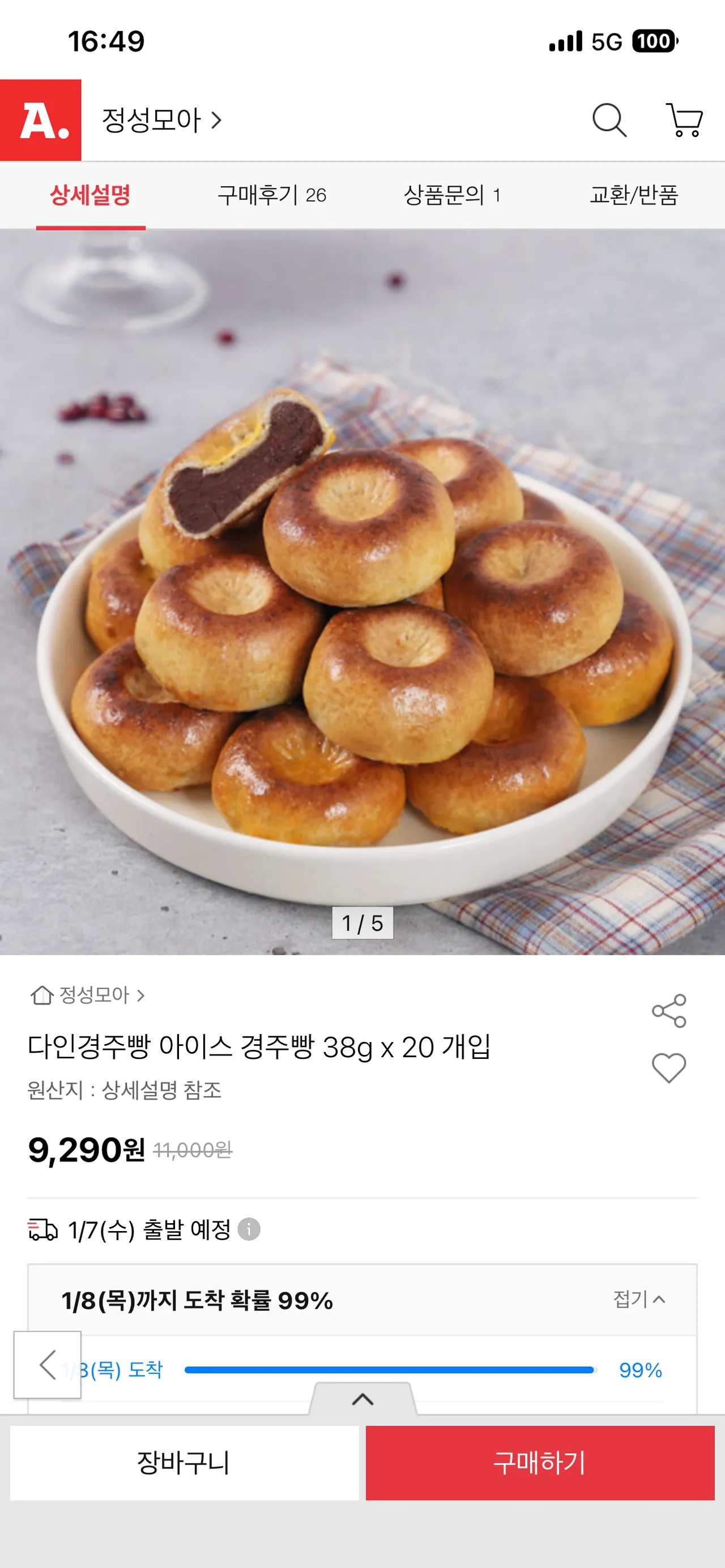Switch to the 상품문의 tab

point(453,195)
